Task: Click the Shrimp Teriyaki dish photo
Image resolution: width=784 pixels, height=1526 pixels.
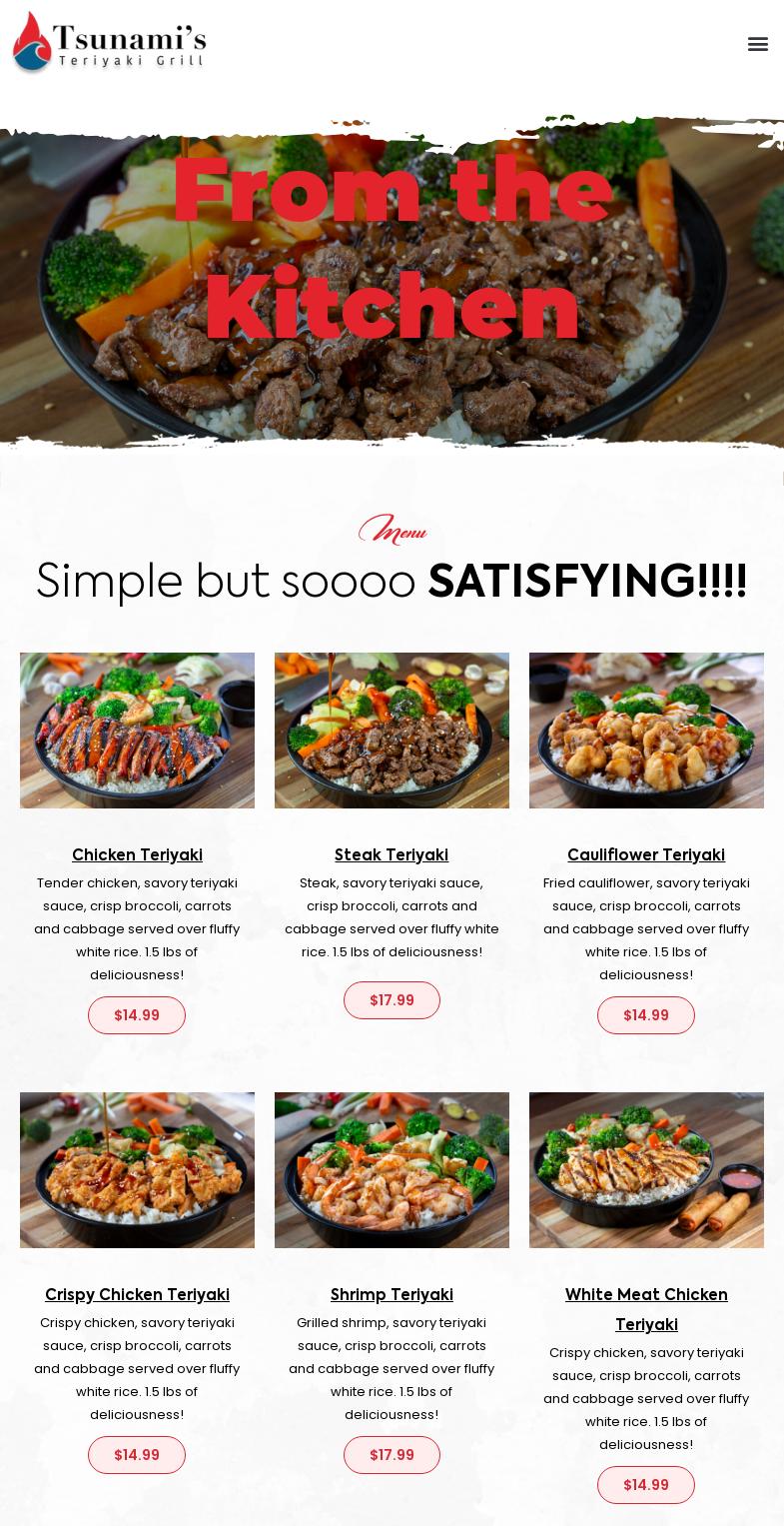Action: pyautogui.click(x=392, y=1169)
